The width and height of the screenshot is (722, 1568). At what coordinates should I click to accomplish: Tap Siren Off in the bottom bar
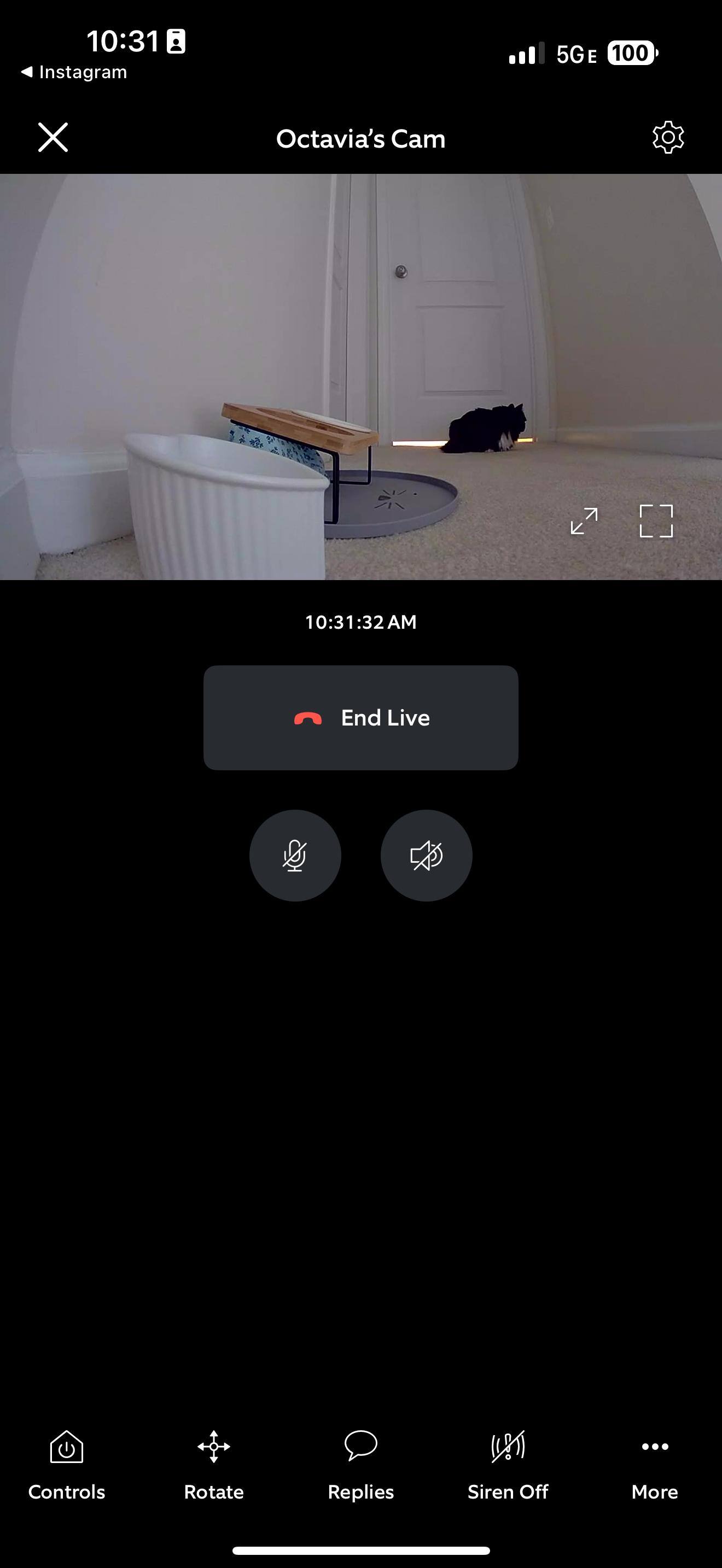pos(508,1465)
